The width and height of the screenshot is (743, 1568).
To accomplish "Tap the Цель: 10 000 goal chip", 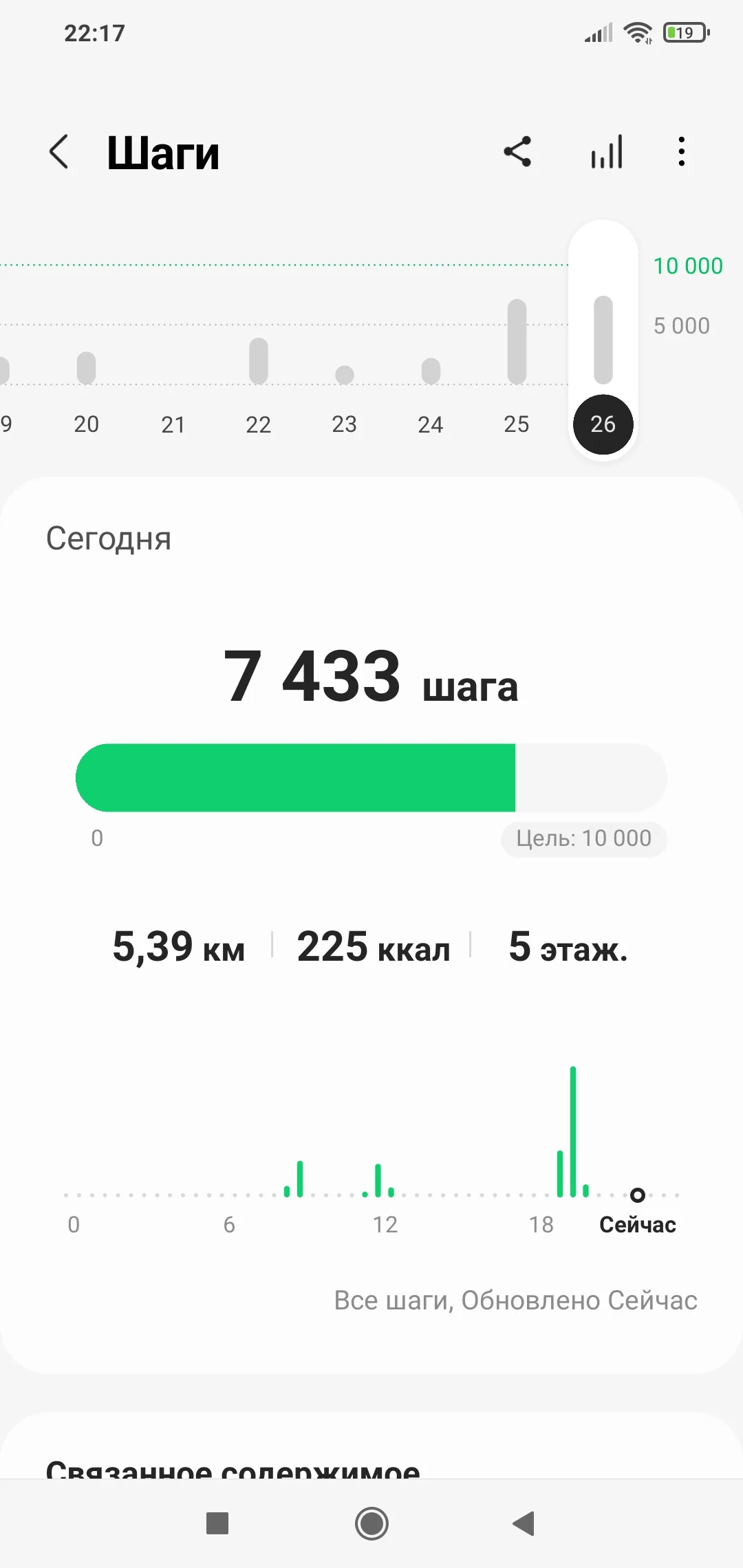I will click(x=583, y=838).
